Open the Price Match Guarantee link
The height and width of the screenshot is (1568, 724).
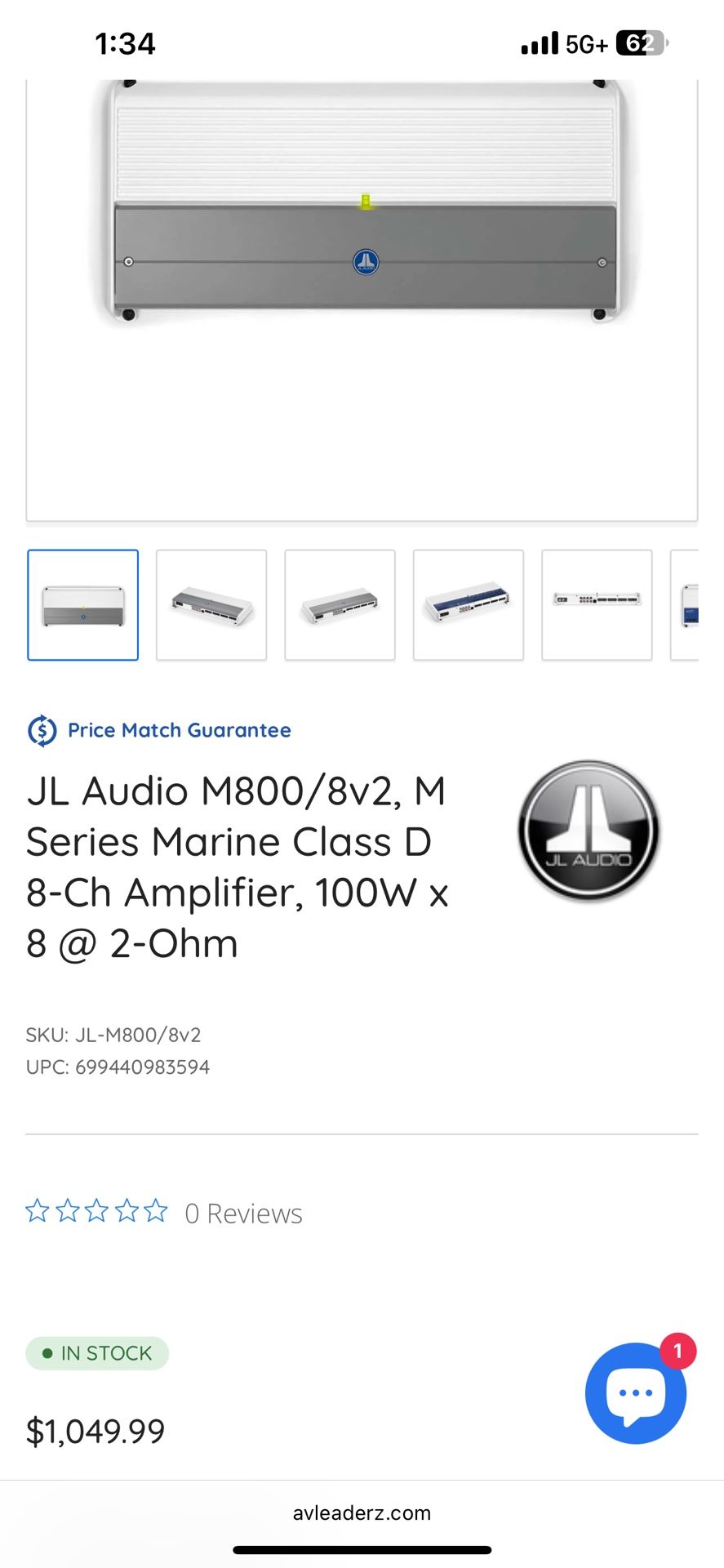pos(179,730)
